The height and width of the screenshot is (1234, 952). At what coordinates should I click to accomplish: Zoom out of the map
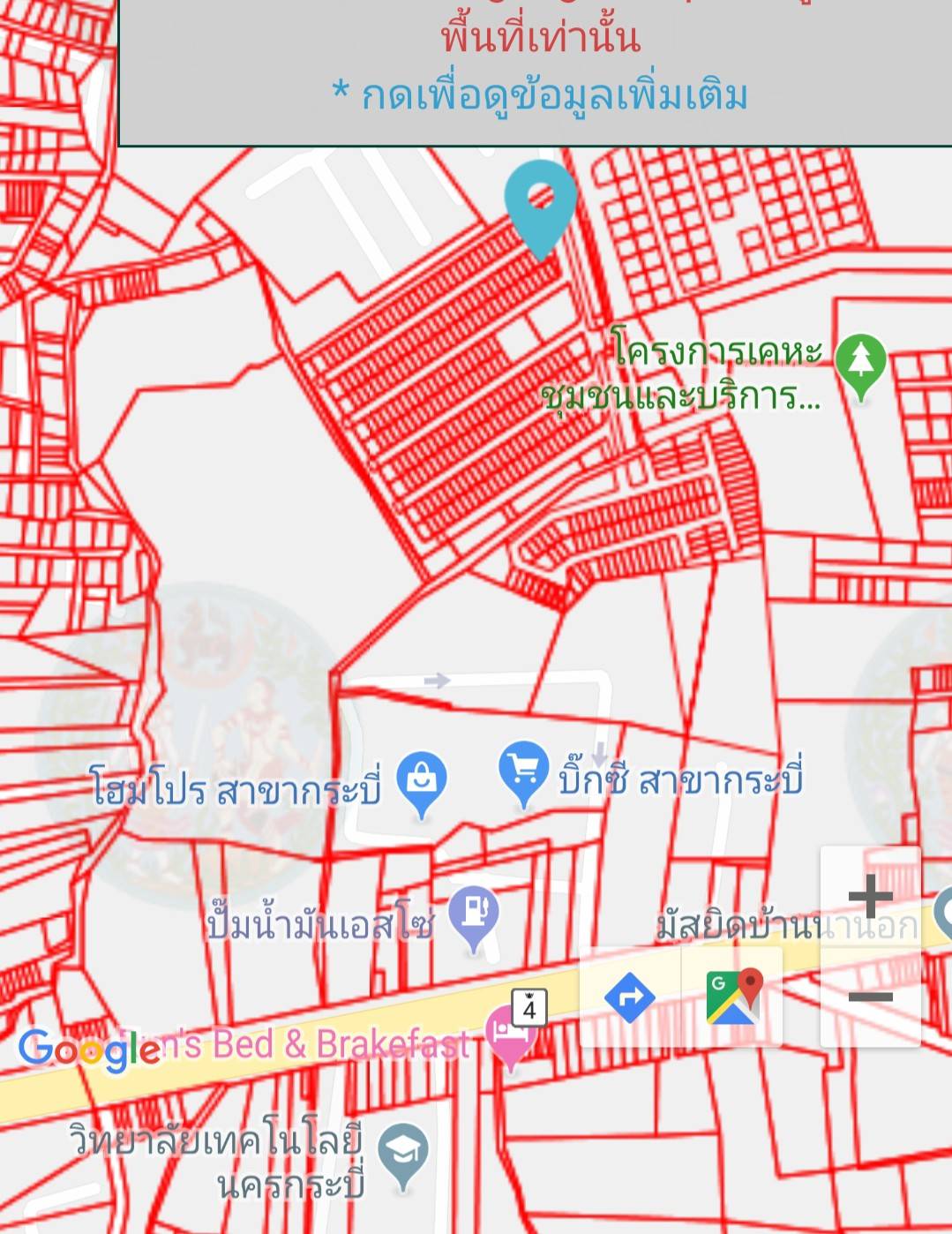(870, 997)
